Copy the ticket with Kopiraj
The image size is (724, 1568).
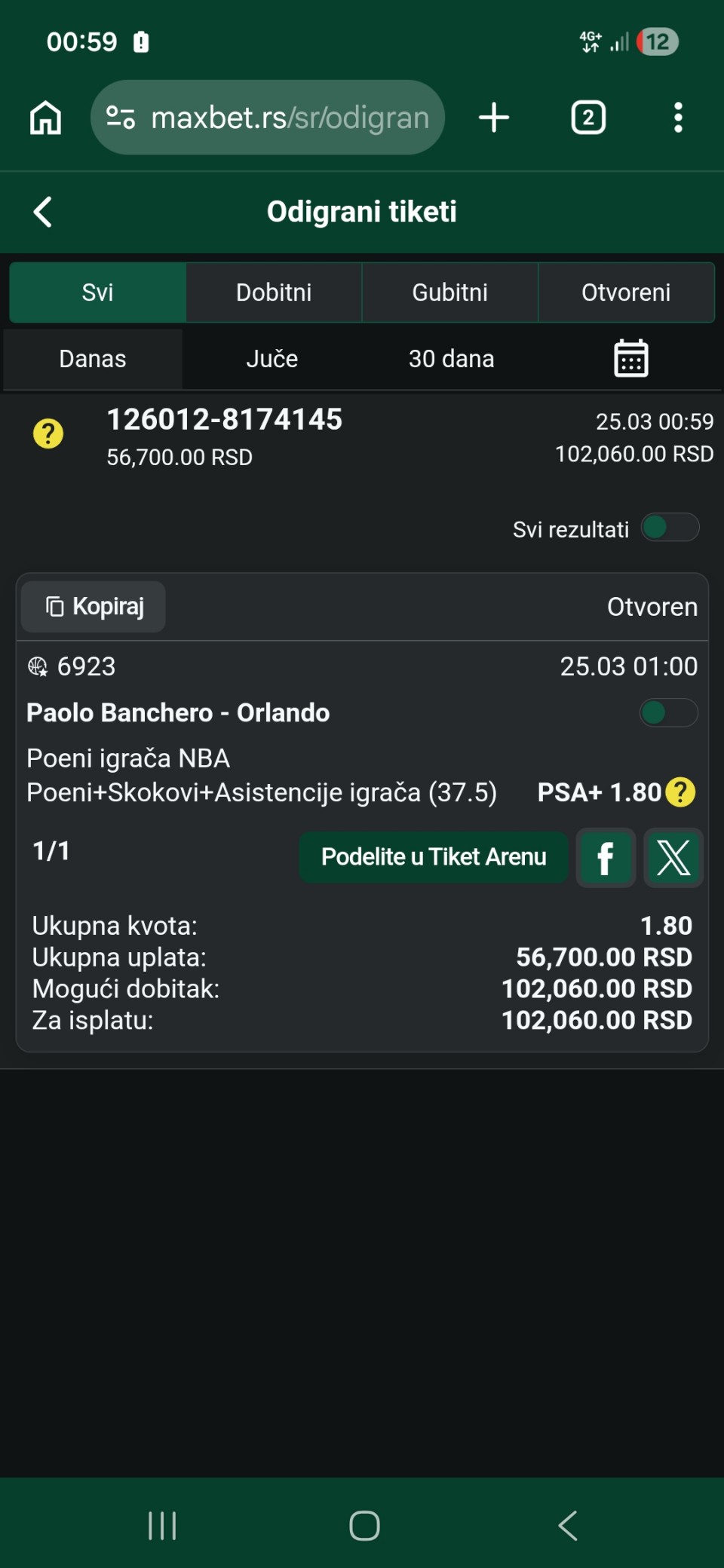(x=94, y=607)
